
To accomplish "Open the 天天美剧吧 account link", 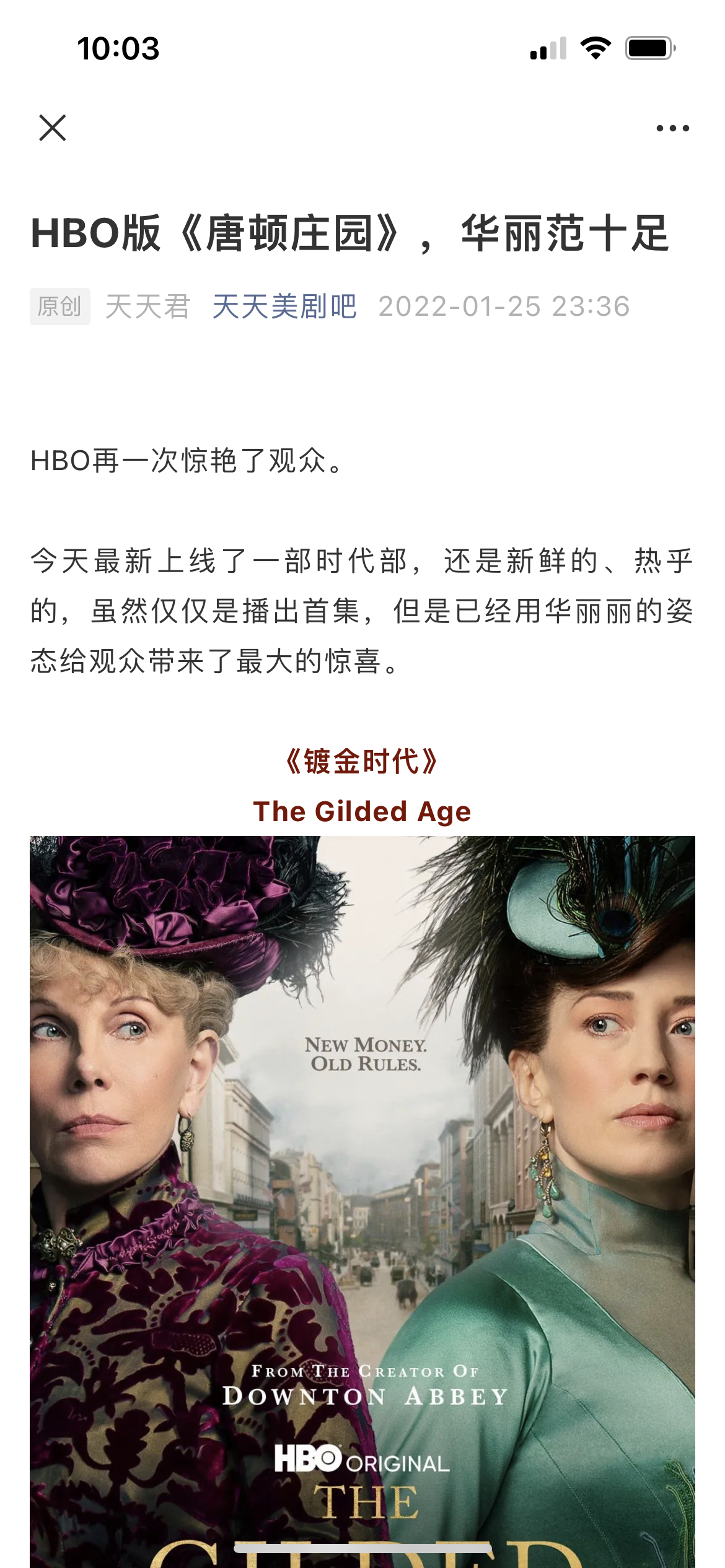I will point(284,307).
